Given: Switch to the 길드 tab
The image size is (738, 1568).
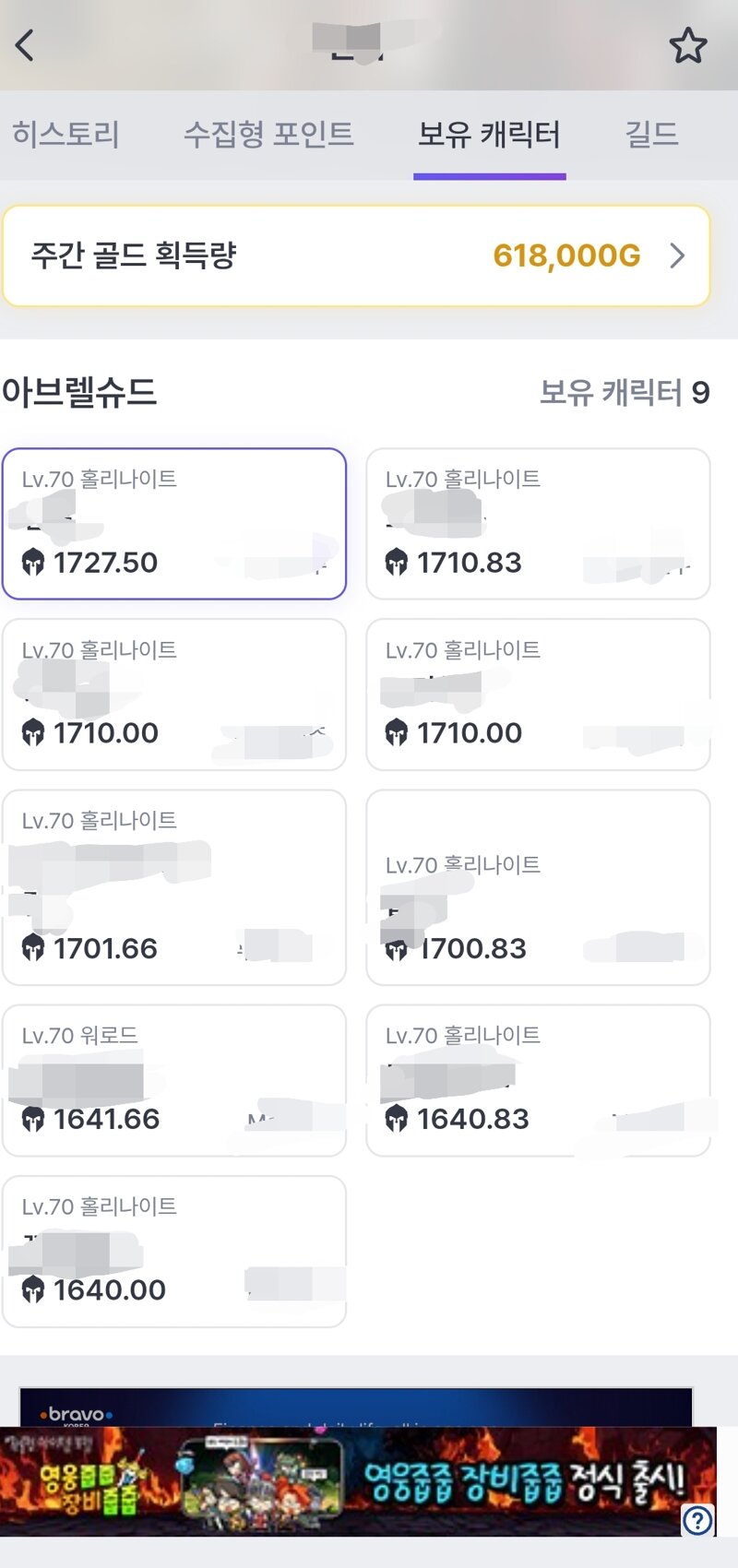Looking at the screenshot, I should coord(651,135).
